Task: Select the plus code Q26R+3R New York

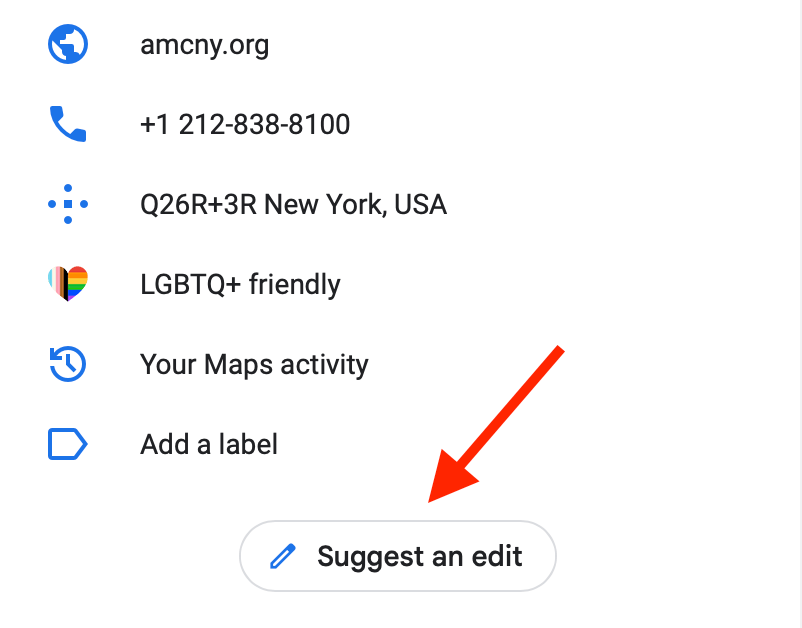Action: click(x=292, y=205)
